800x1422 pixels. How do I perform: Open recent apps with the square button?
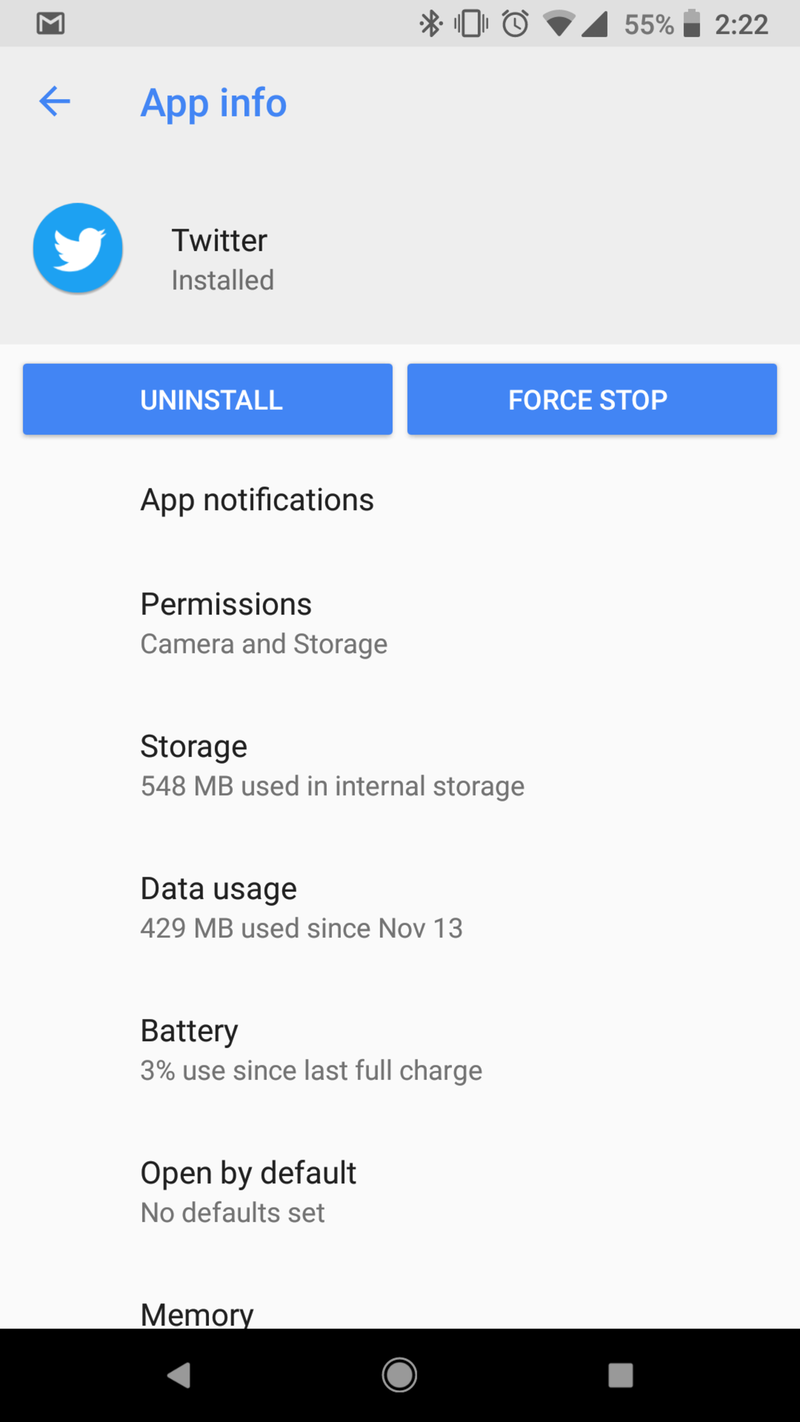620,1374
